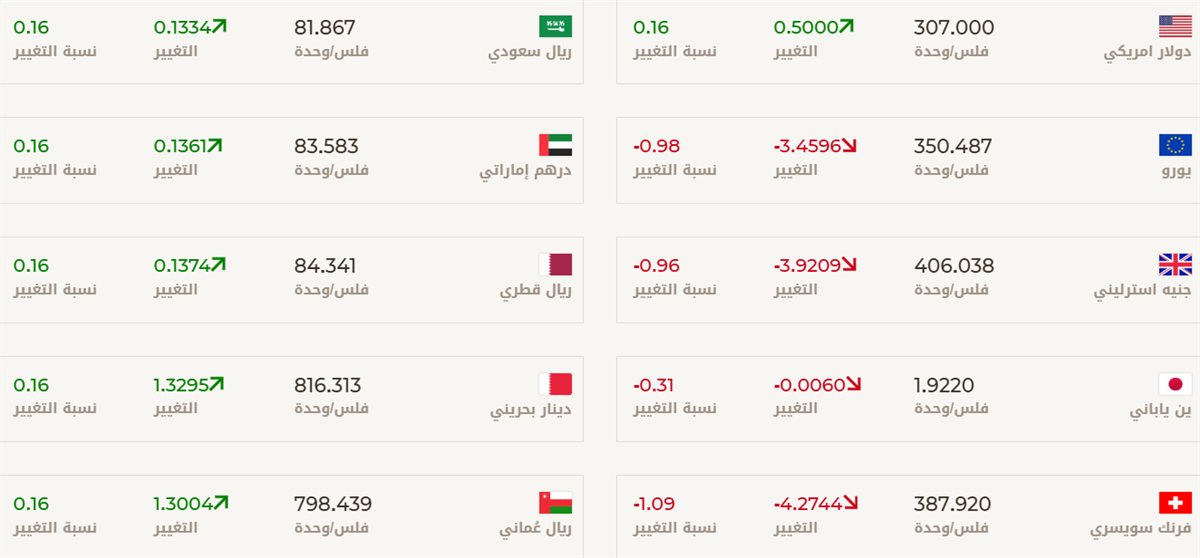Open the Saudi riyal (ريال سعودي) card
This screenshot has width=1200, height=558.
(x=529, y=52)
